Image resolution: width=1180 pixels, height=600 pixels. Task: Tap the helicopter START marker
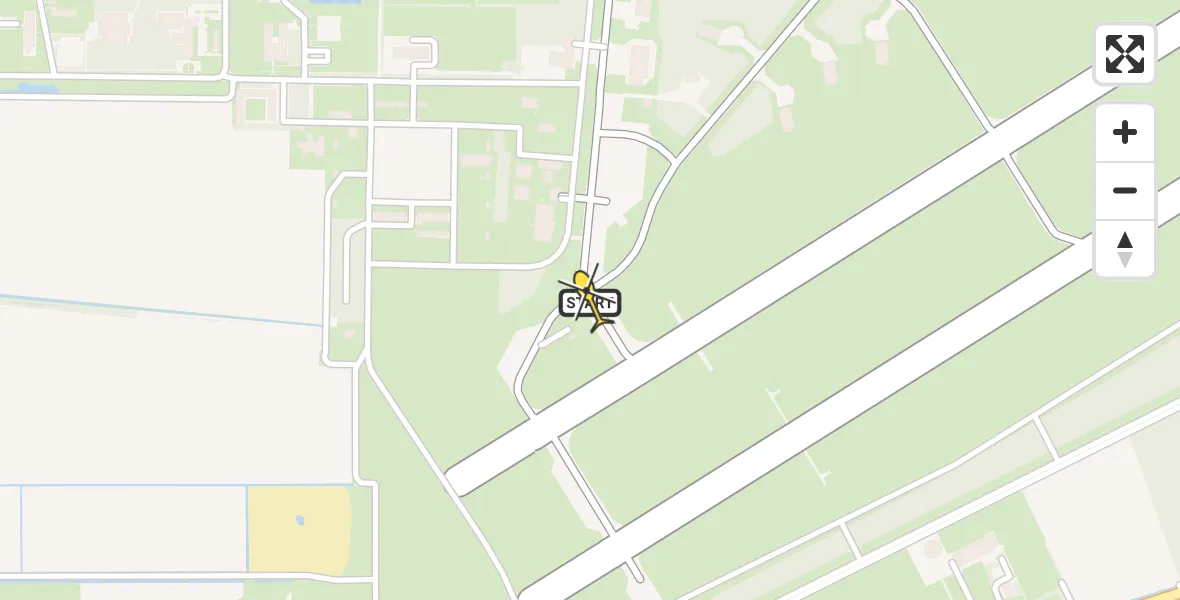tap(590, 302)
